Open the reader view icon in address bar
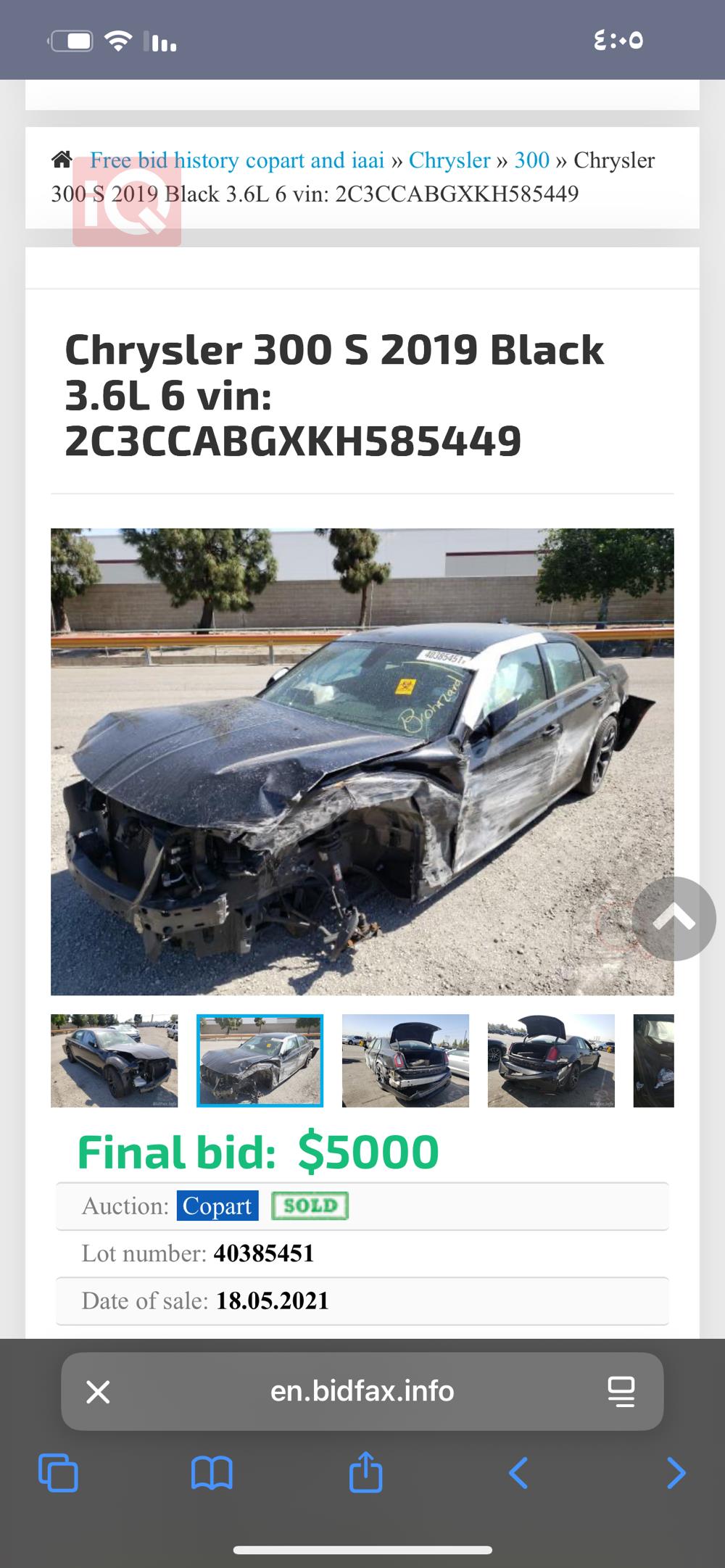Screen dimensions: 725x1568 pos(621,1391)
